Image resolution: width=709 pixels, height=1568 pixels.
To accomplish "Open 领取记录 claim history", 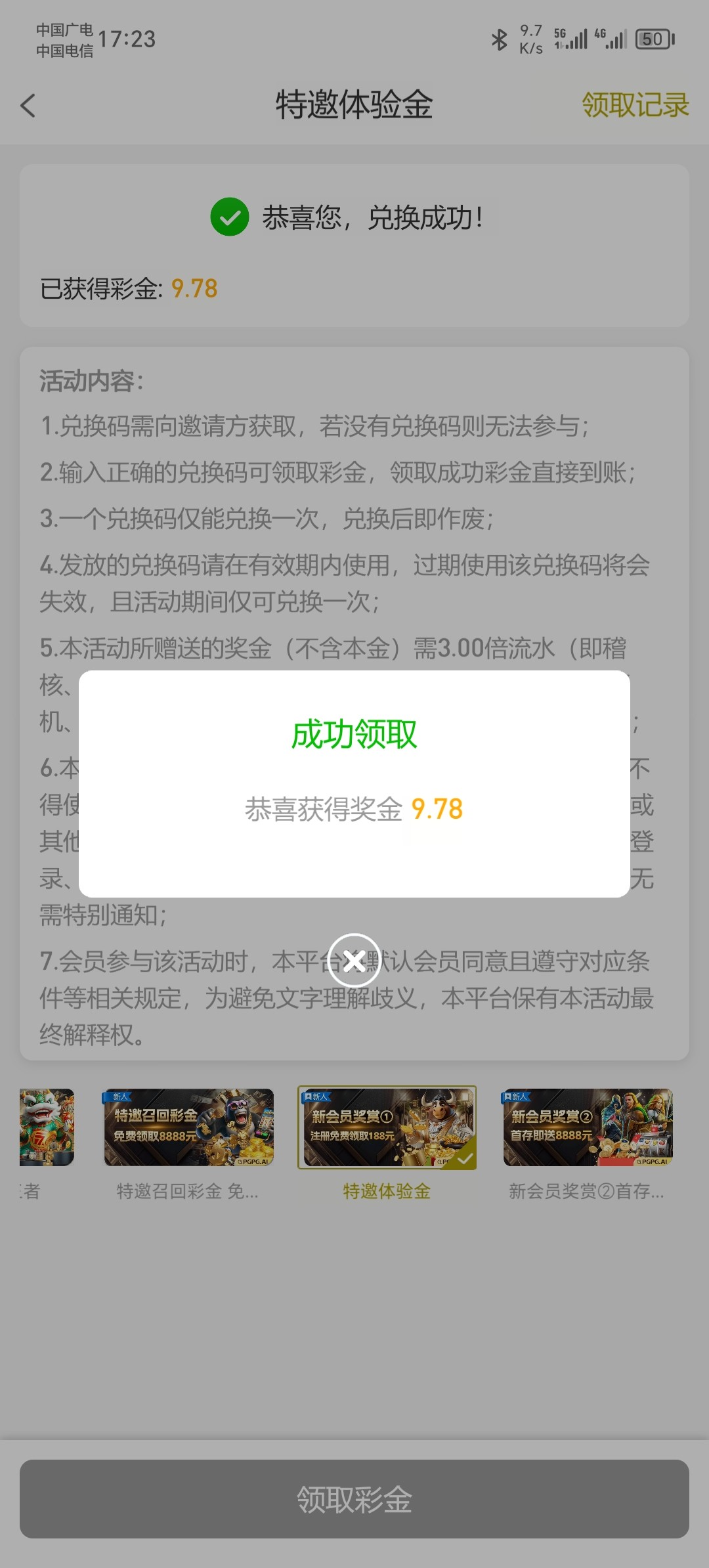I will pyautogui.click(x=635, y=105).
